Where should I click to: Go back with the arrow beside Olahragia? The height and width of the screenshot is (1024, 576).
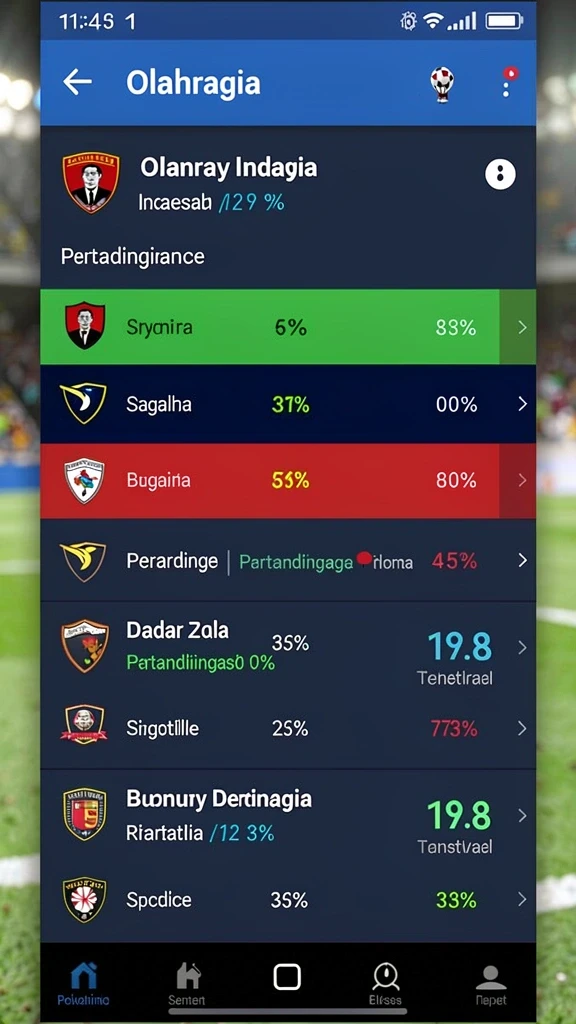click(77, 83)
